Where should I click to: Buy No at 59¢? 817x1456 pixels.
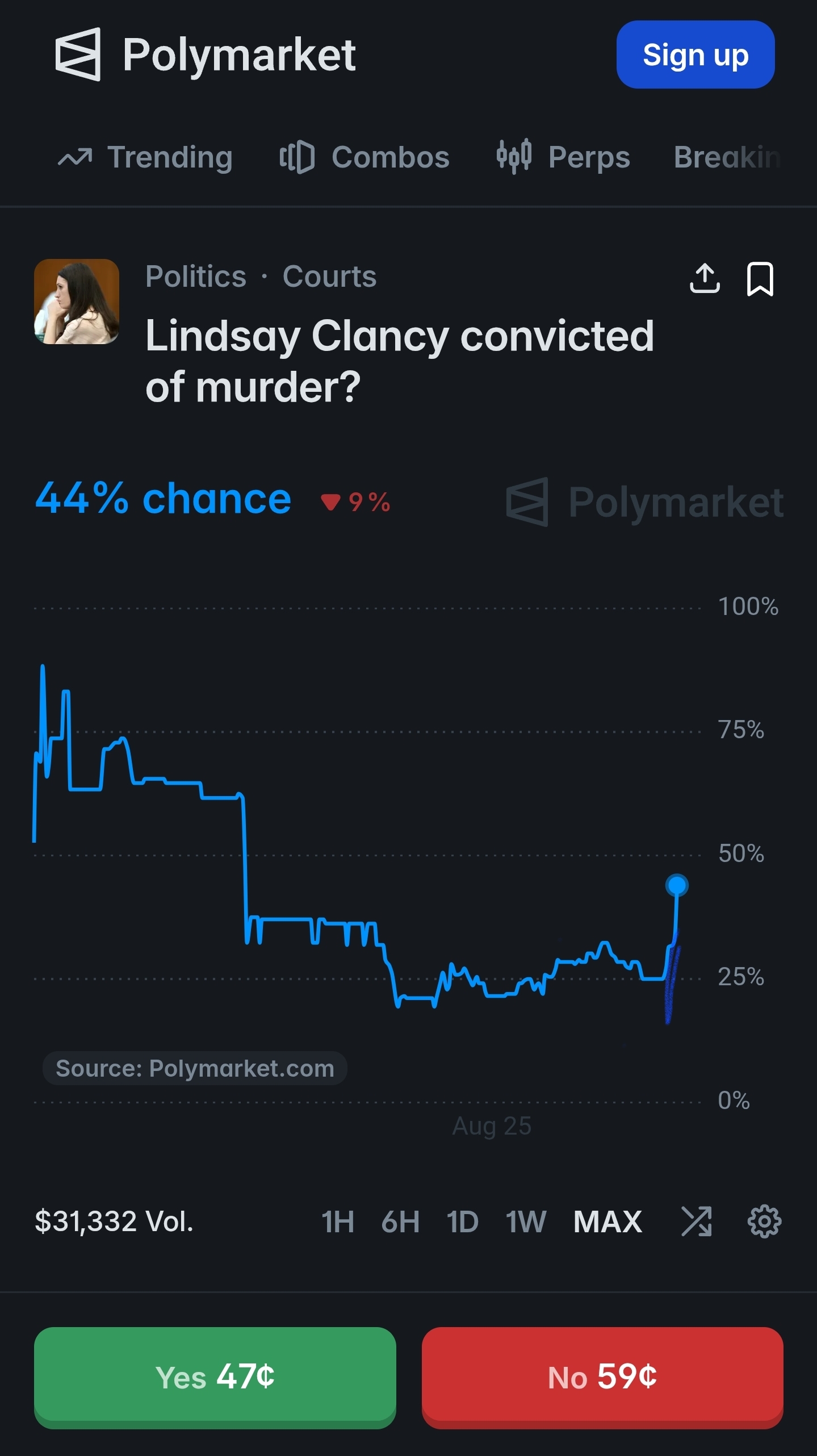tap(602, 1377)
